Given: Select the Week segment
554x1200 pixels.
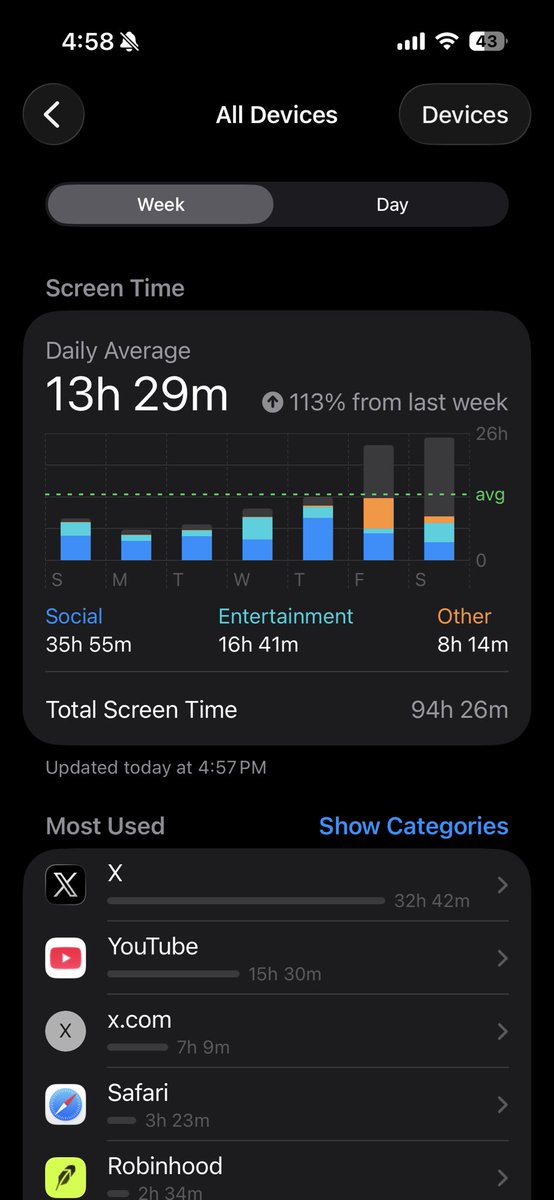Looking at the screenshot, I should point(161,204).
